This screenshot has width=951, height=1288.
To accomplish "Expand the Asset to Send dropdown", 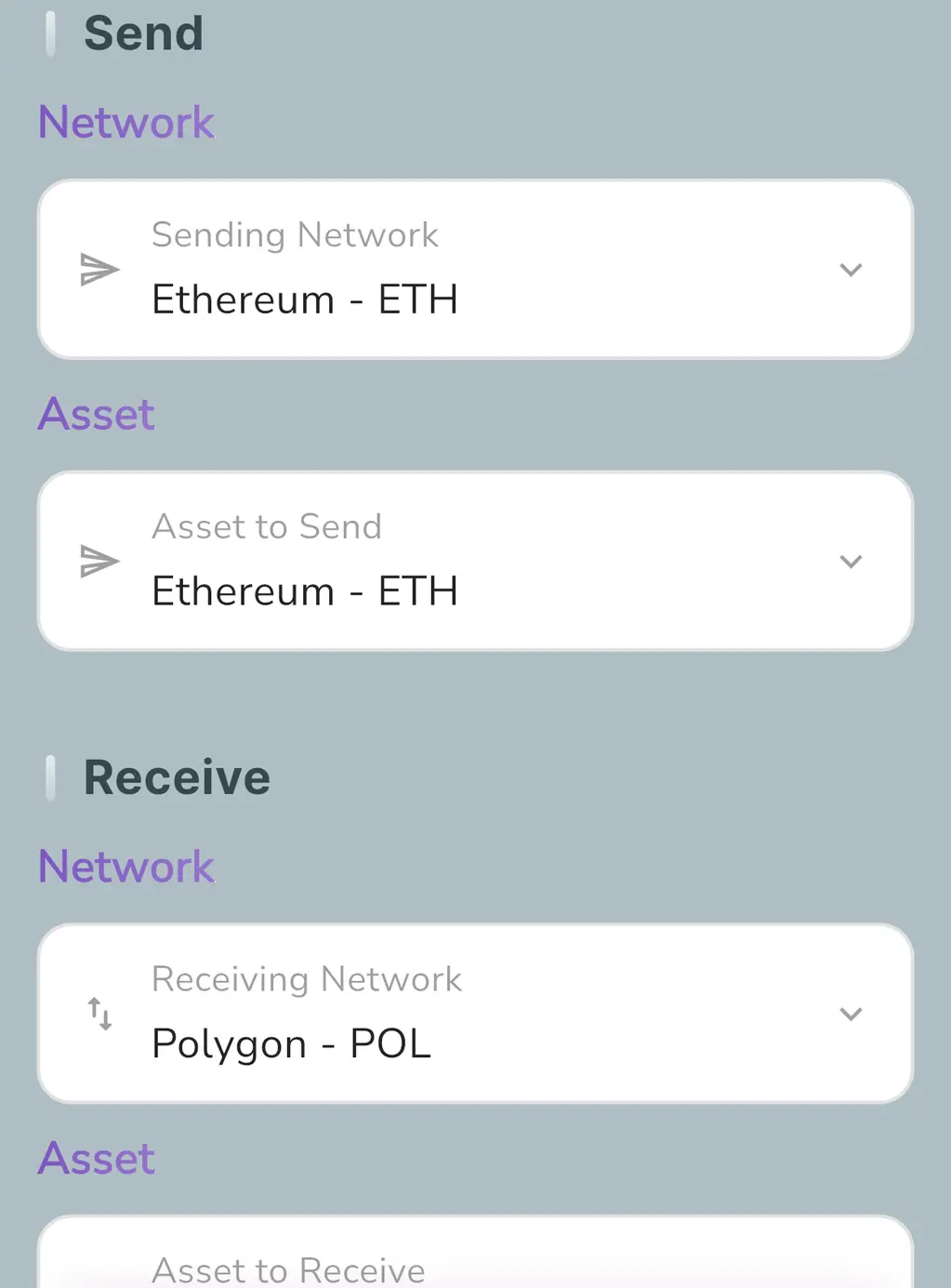I will [x=474, y=562].
